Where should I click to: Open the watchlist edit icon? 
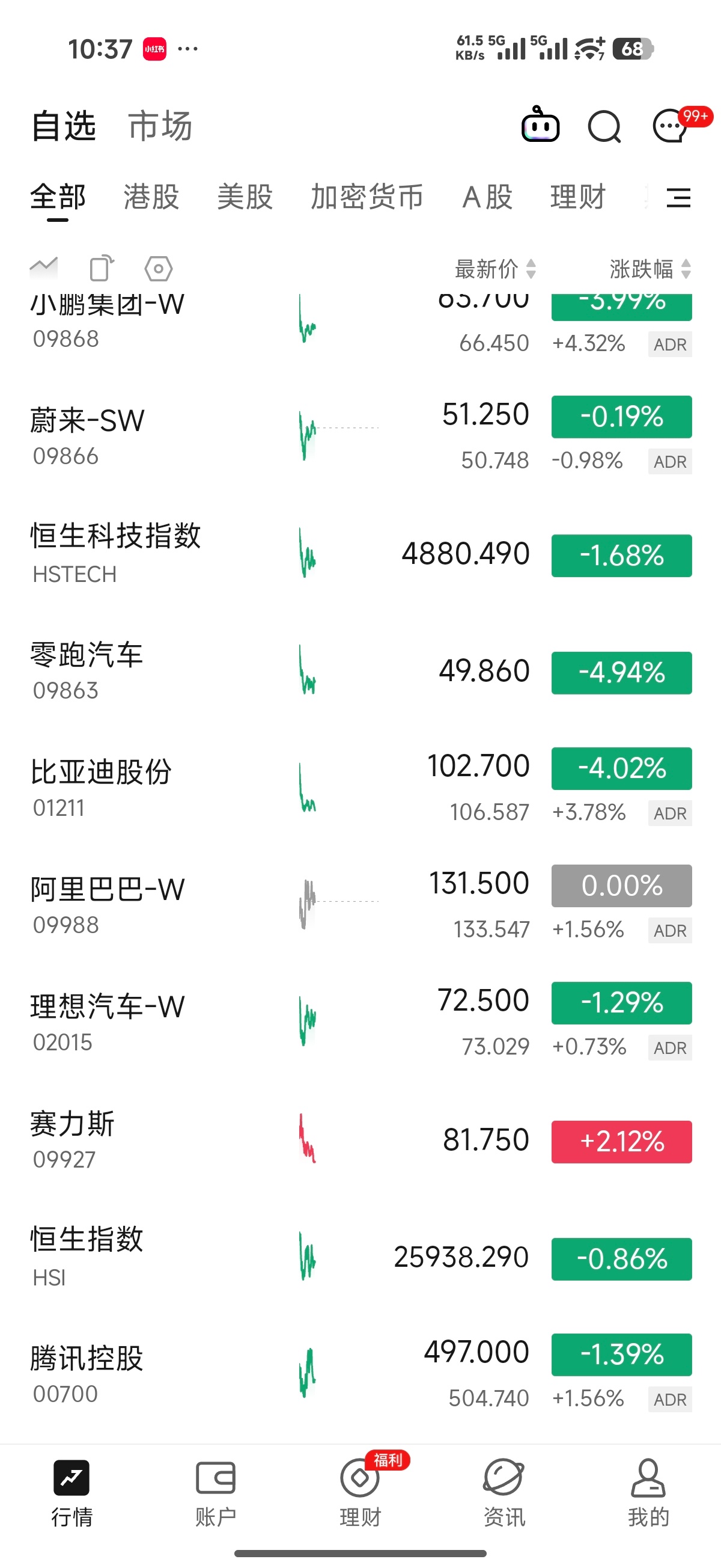pos(100,266)
